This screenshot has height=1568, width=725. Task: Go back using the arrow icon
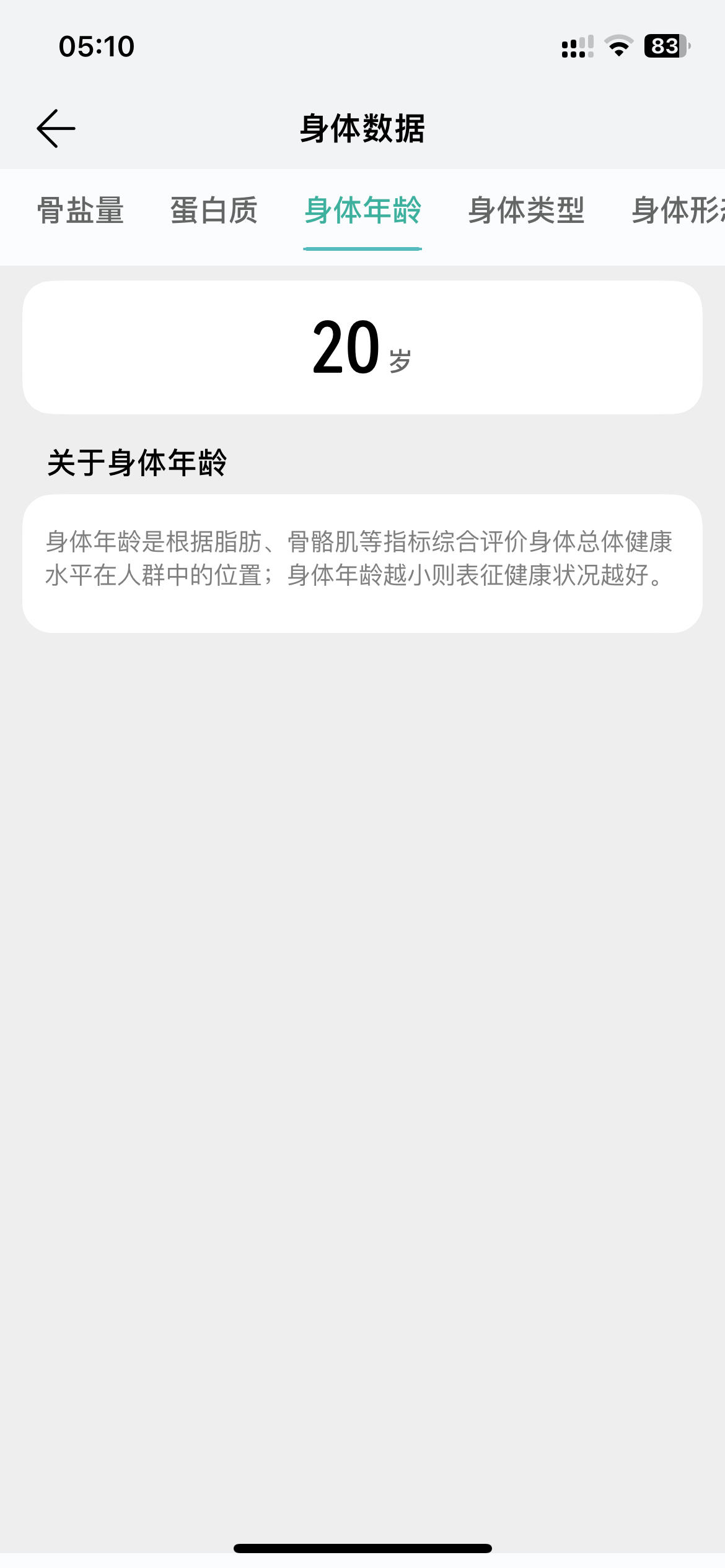point(56,128)
